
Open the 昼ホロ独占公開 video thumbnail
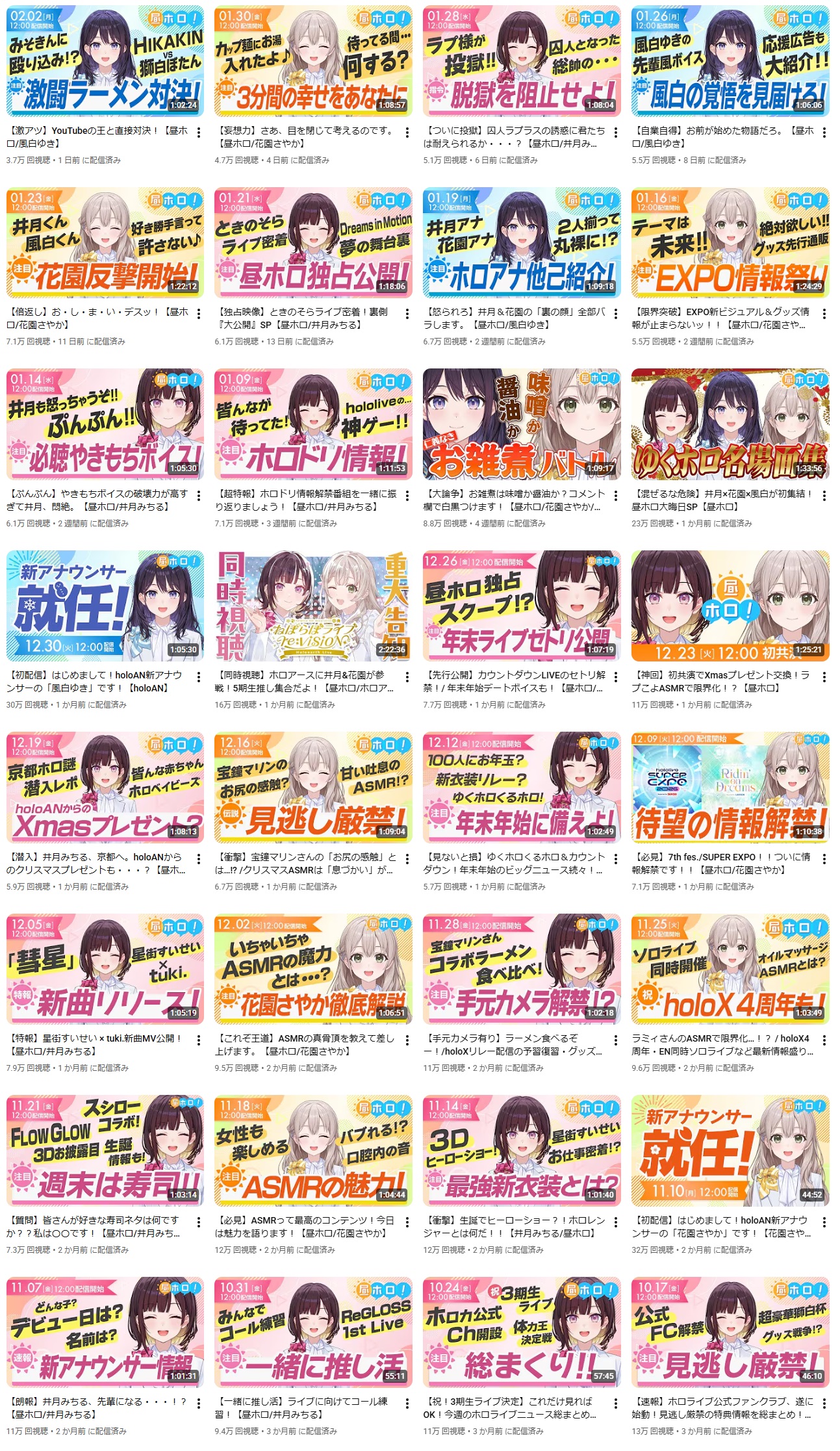313,243
